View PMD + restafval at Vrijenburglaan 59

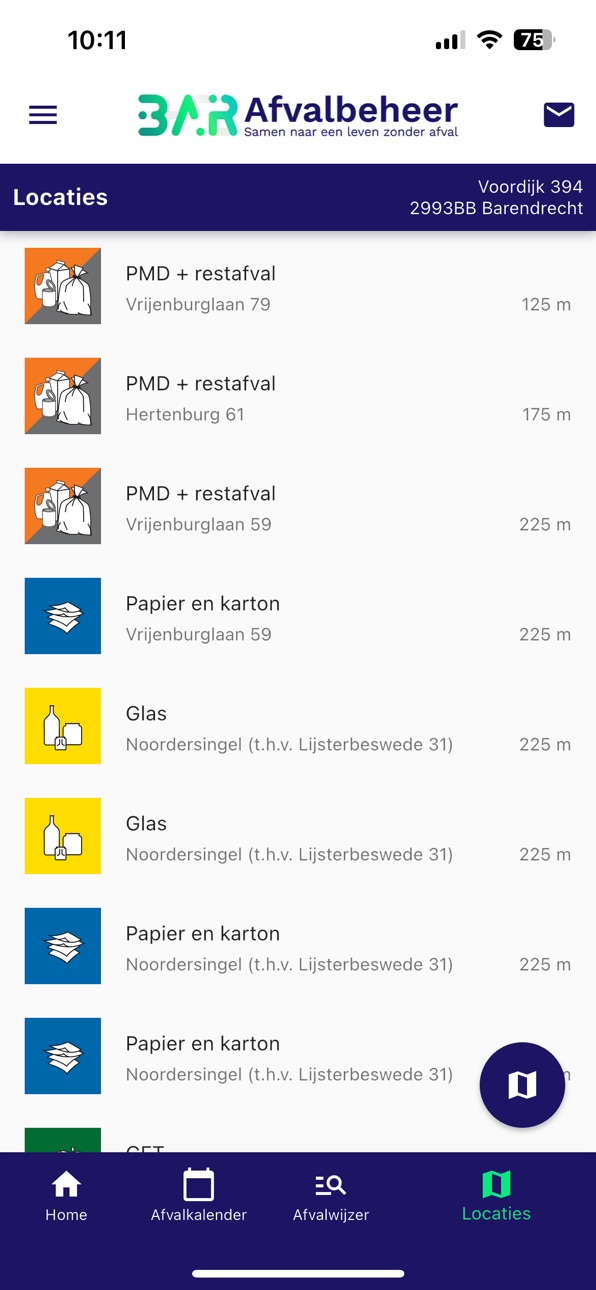(x=298, y=507)
